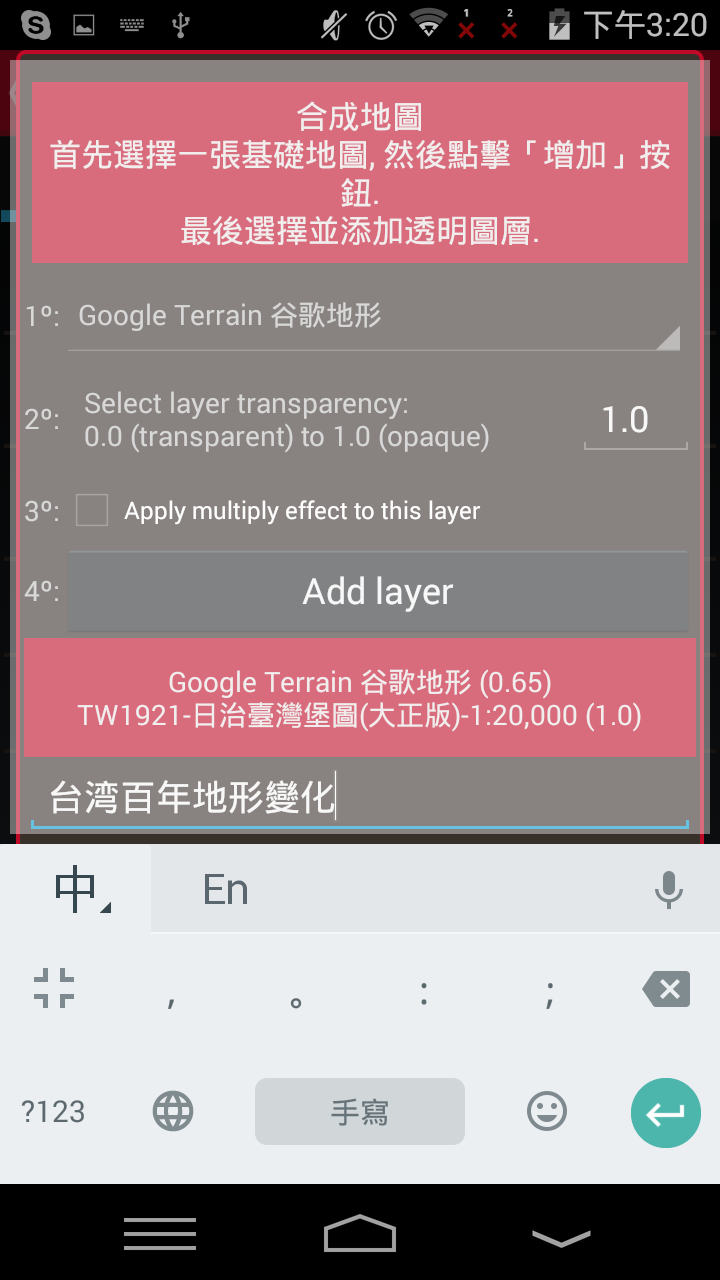Image resolution: width=720 pixels, height=1280 pixels.
Task: Go to the home screen
Action: point(360,1235)
